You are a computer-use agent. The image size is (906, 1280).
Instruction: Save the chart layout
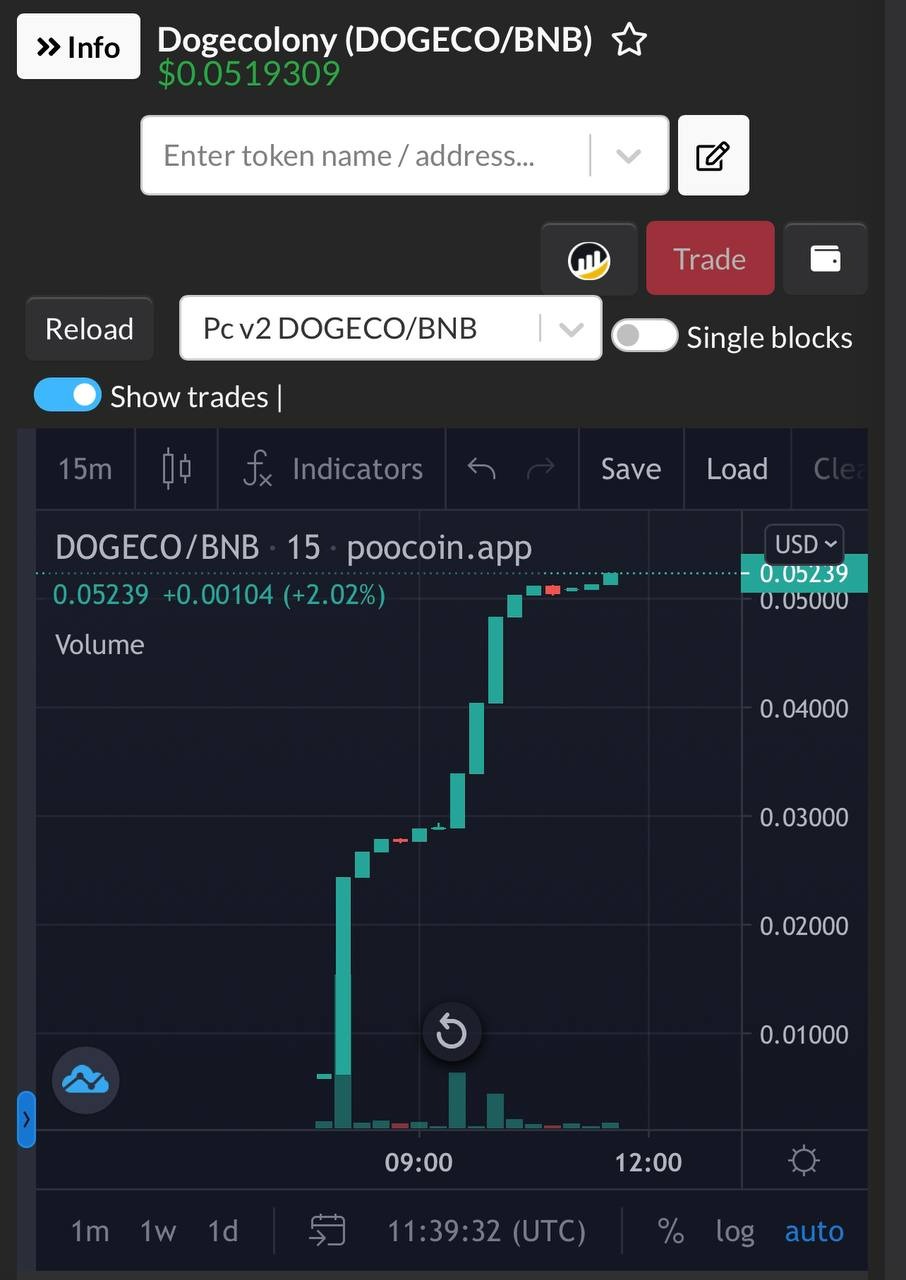[631, 469]
